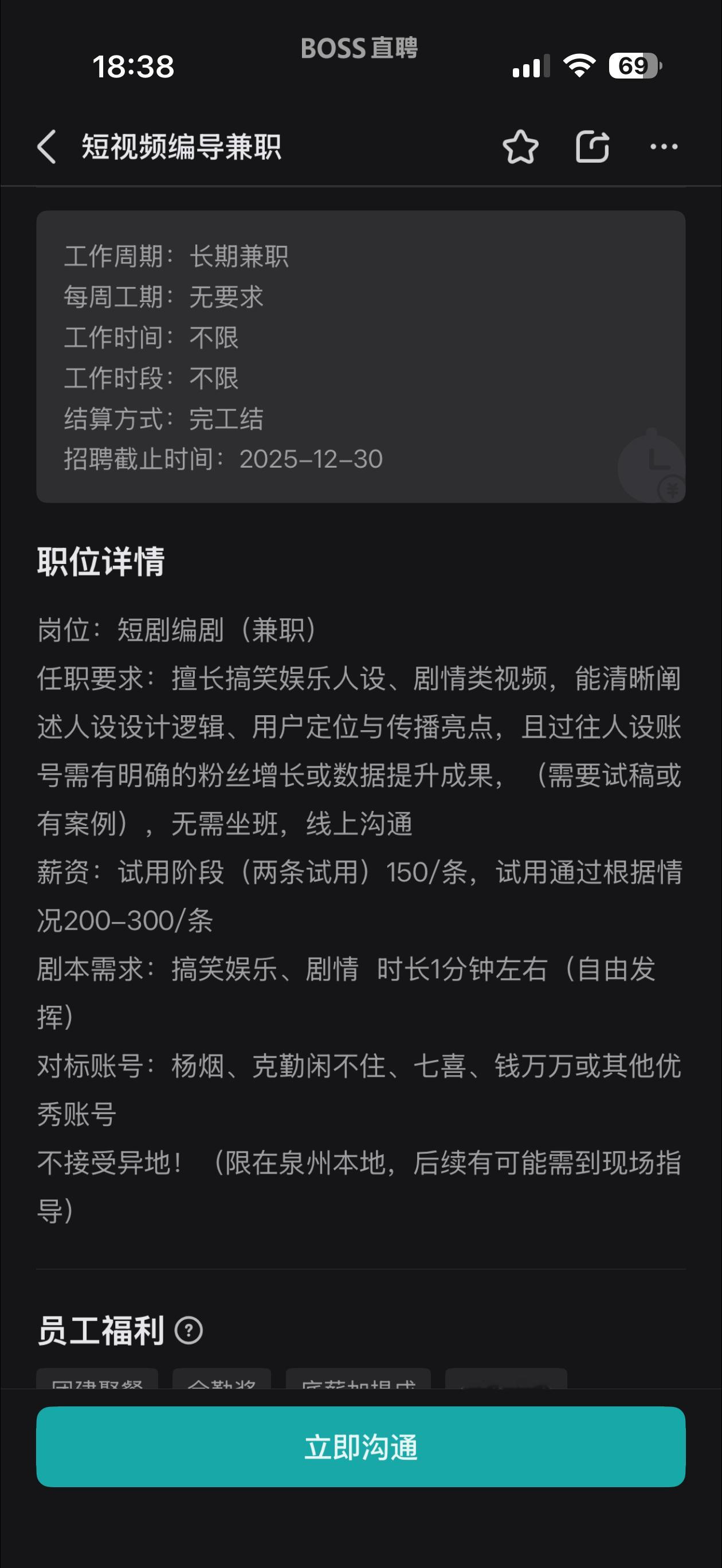Tap the battery indicator showing 69
The height and width of the screenshot is (1568, 722).
633,68
